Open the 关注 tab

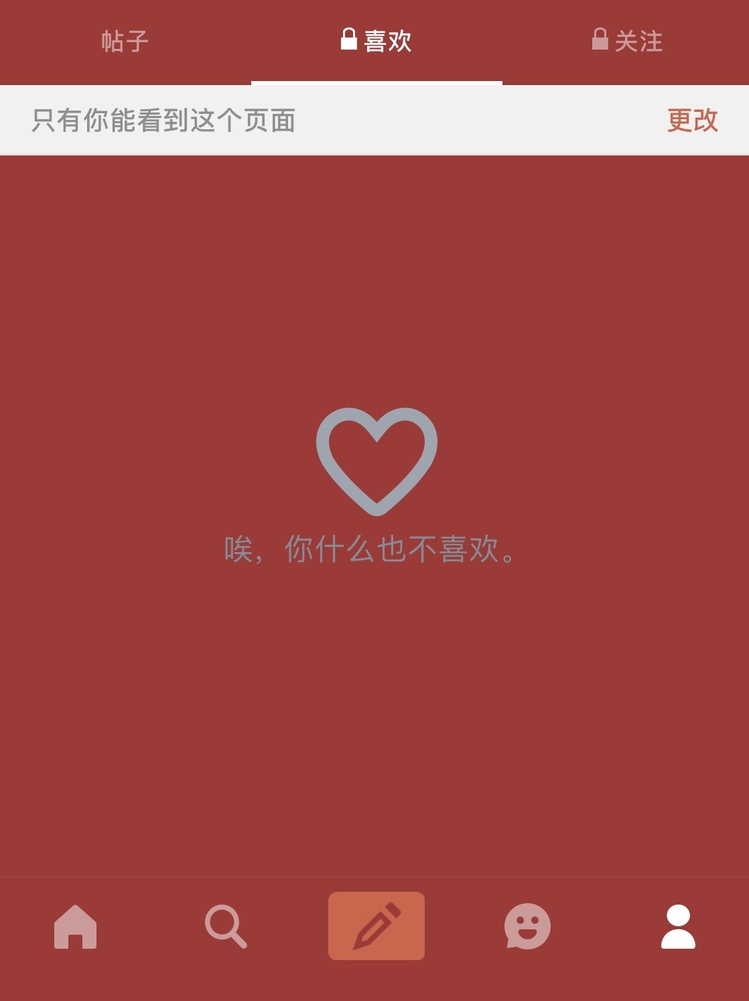[627, 41]
